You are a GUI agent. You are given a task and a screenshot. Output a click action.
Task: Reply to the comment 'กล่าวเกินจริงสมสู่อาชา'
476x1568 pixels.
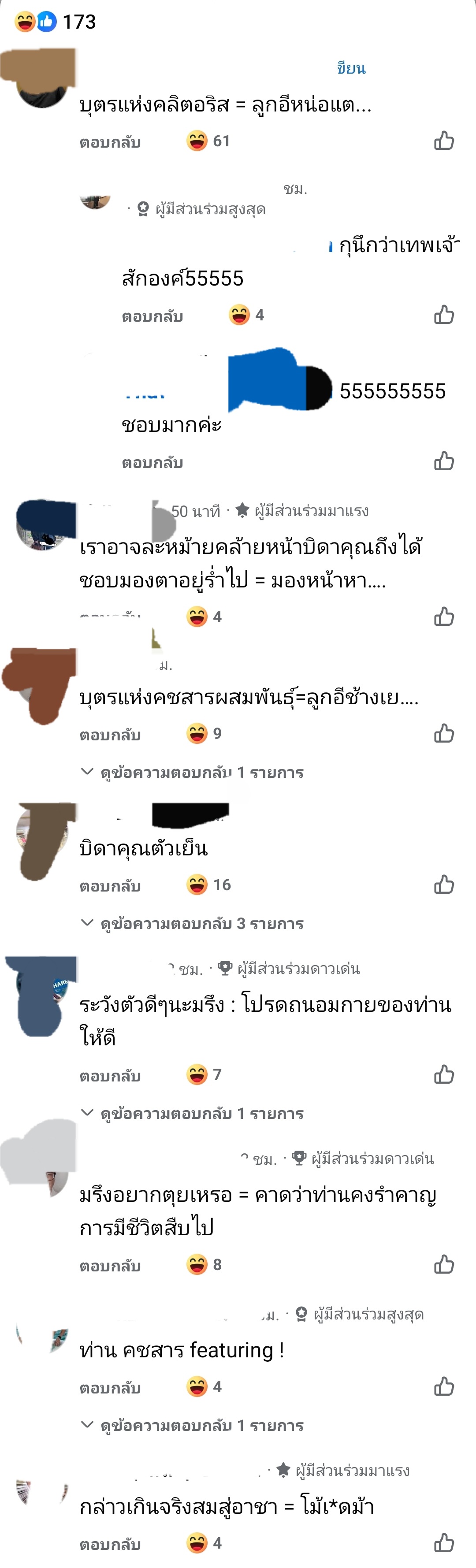pyautogui.click(x=110, y=1545)
